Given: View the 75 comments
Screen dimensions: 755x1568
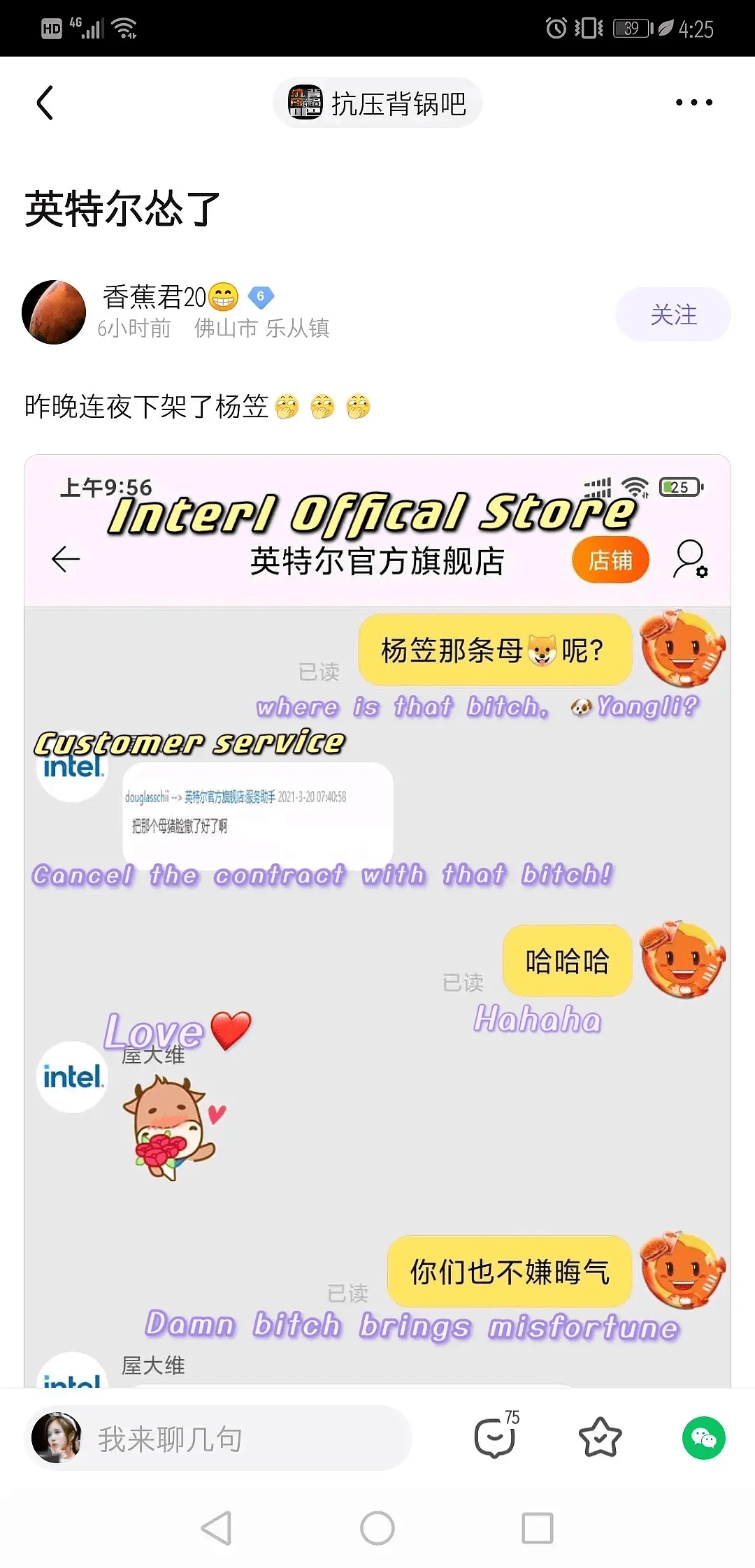Looking at the screenshot, I should point(495,1437).
